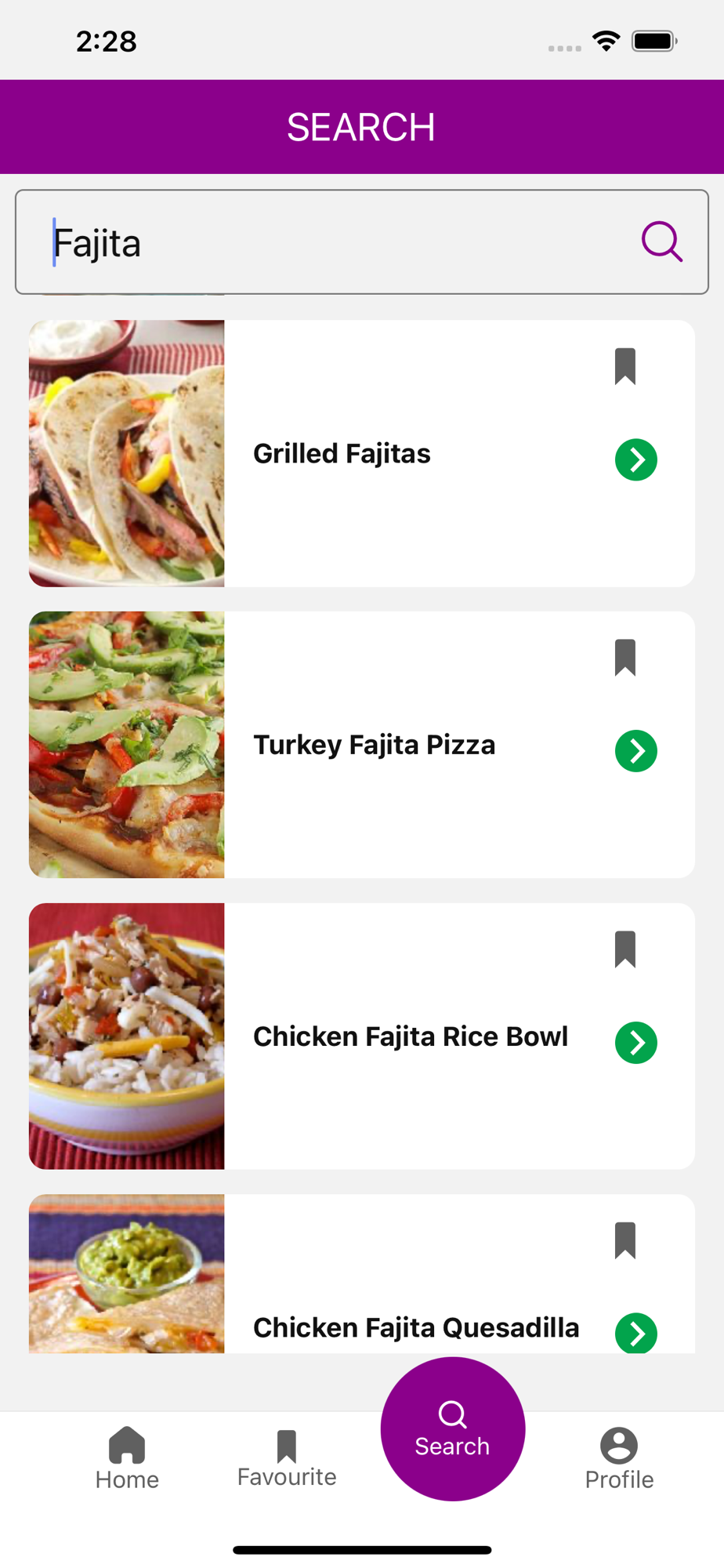Bookmark the Grilled Fajitas recipe

pos(625,366)
